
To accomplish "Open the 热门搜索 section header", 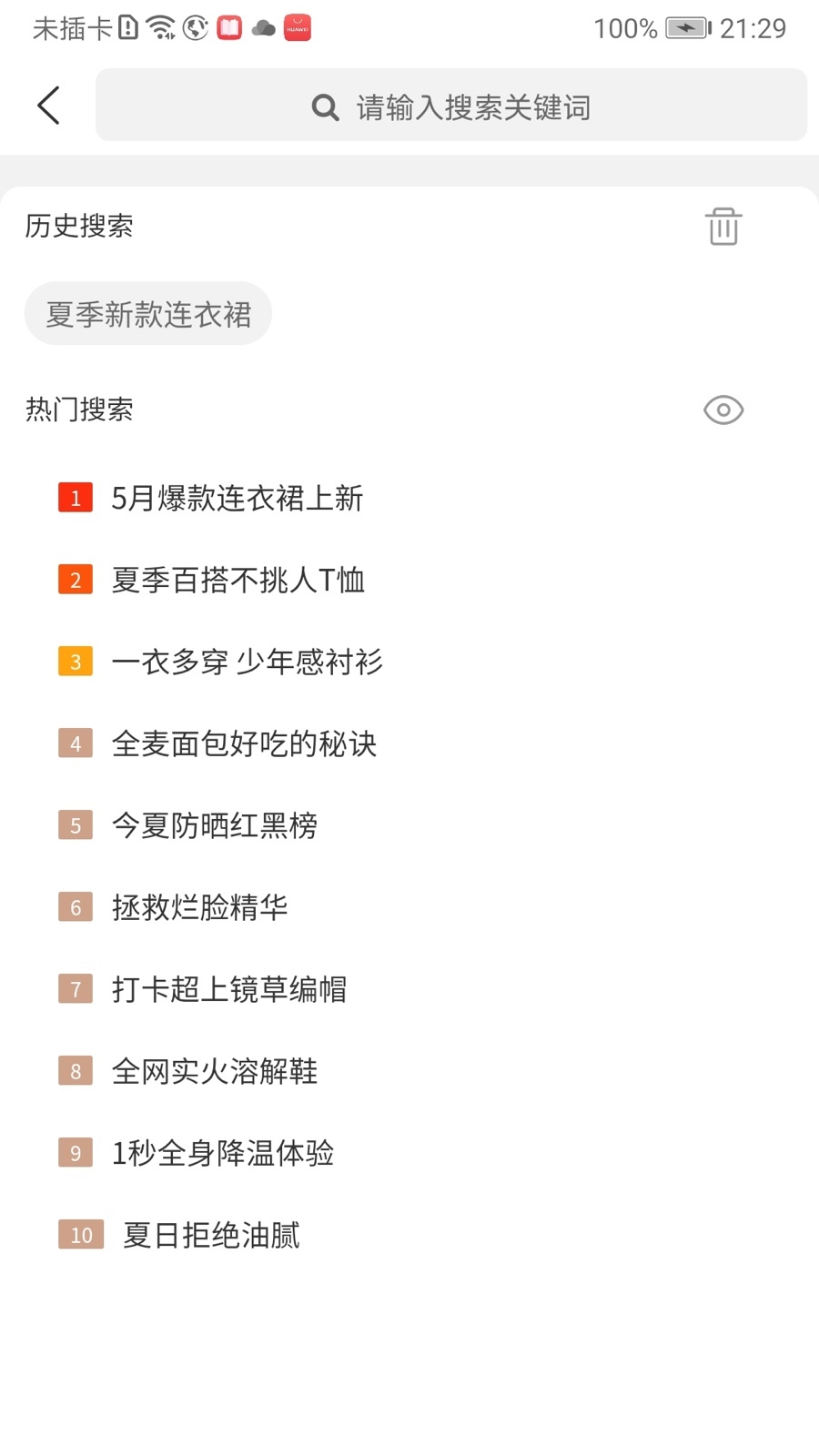I will [x=78, y=409].
